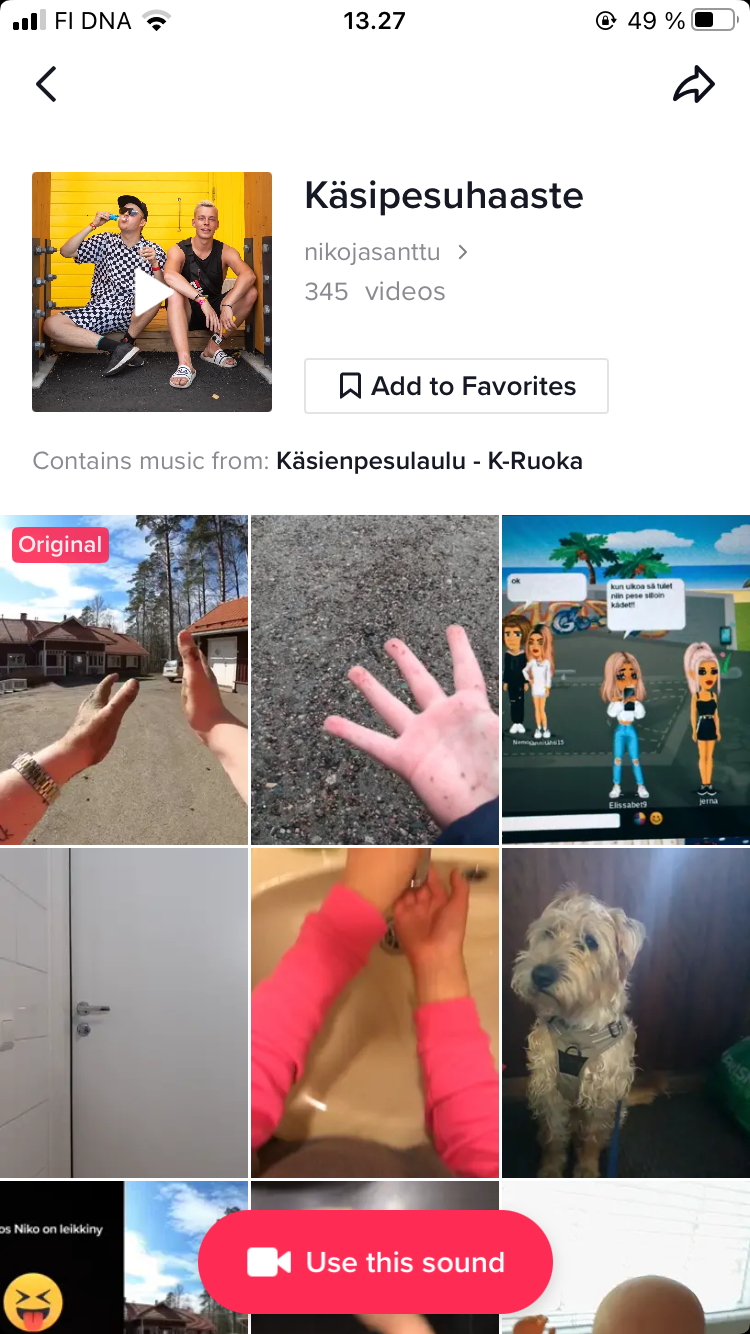Open the video of hand on asphalt

click(x=375, y=680)
